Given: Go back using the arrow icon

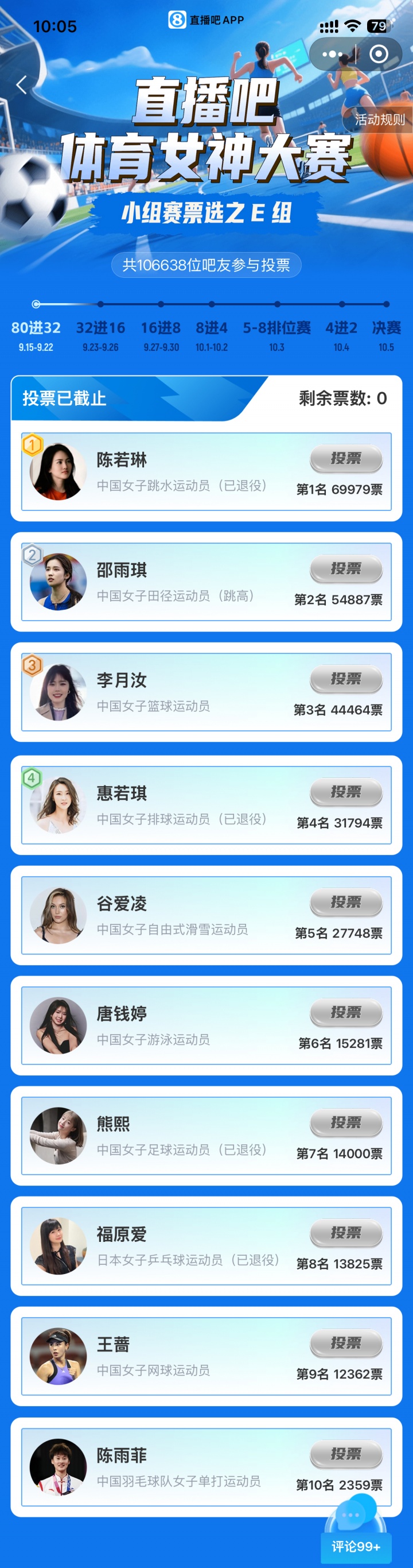Looking at the screenshot, I should click(22, 85).
